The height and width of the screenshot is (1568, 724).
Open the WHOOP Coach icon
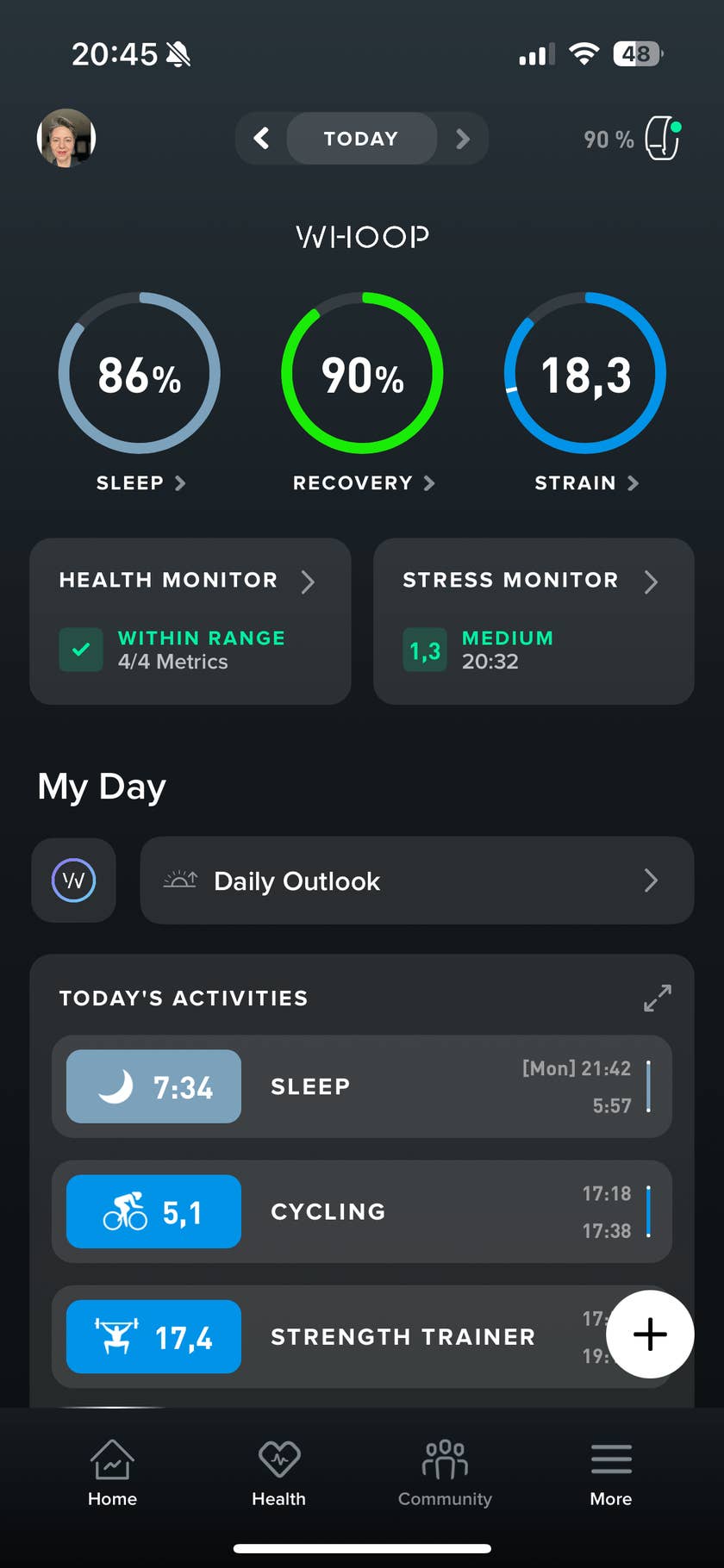point(73,880)
